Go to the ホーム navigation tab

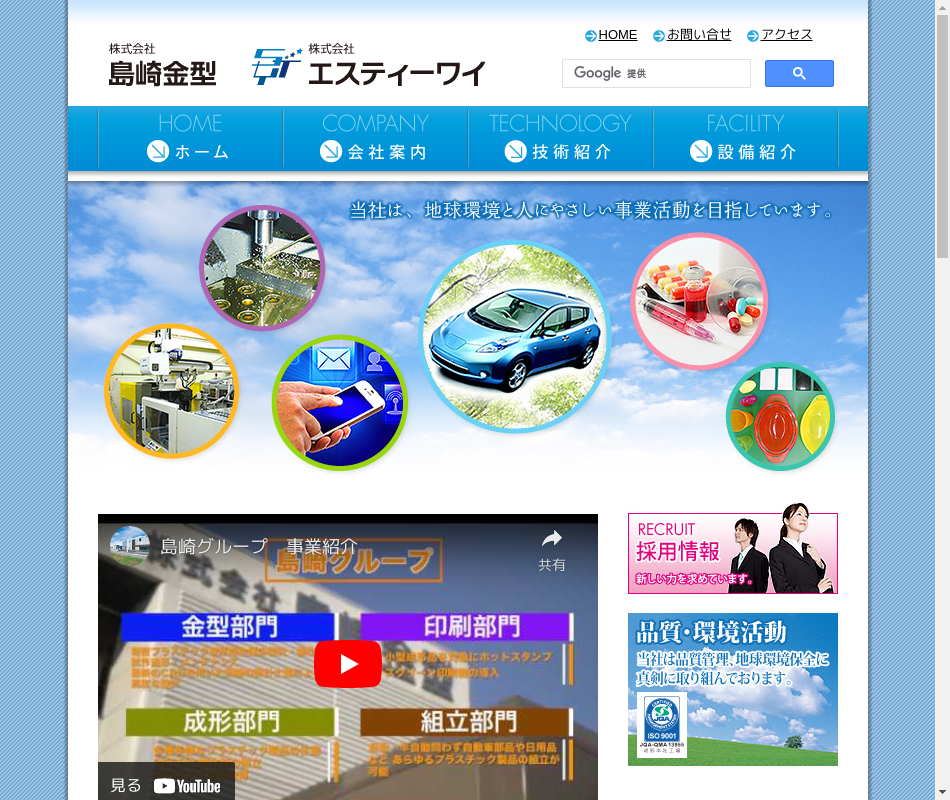pos(190,138)
